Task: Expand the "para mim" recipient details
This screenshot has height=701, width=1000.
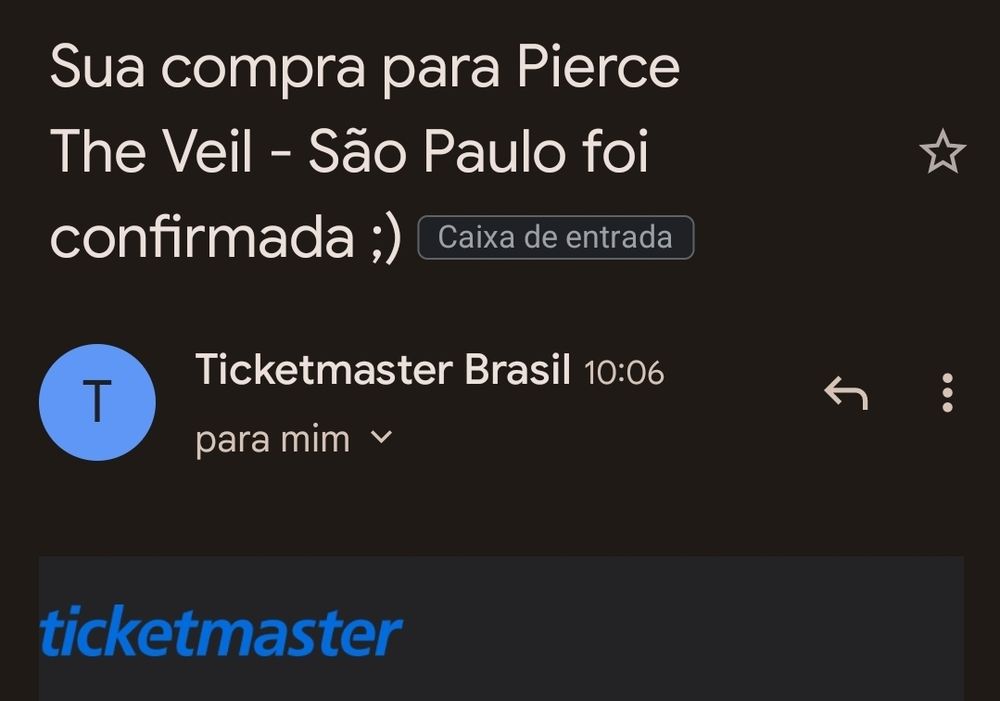Action: [381, 438]
